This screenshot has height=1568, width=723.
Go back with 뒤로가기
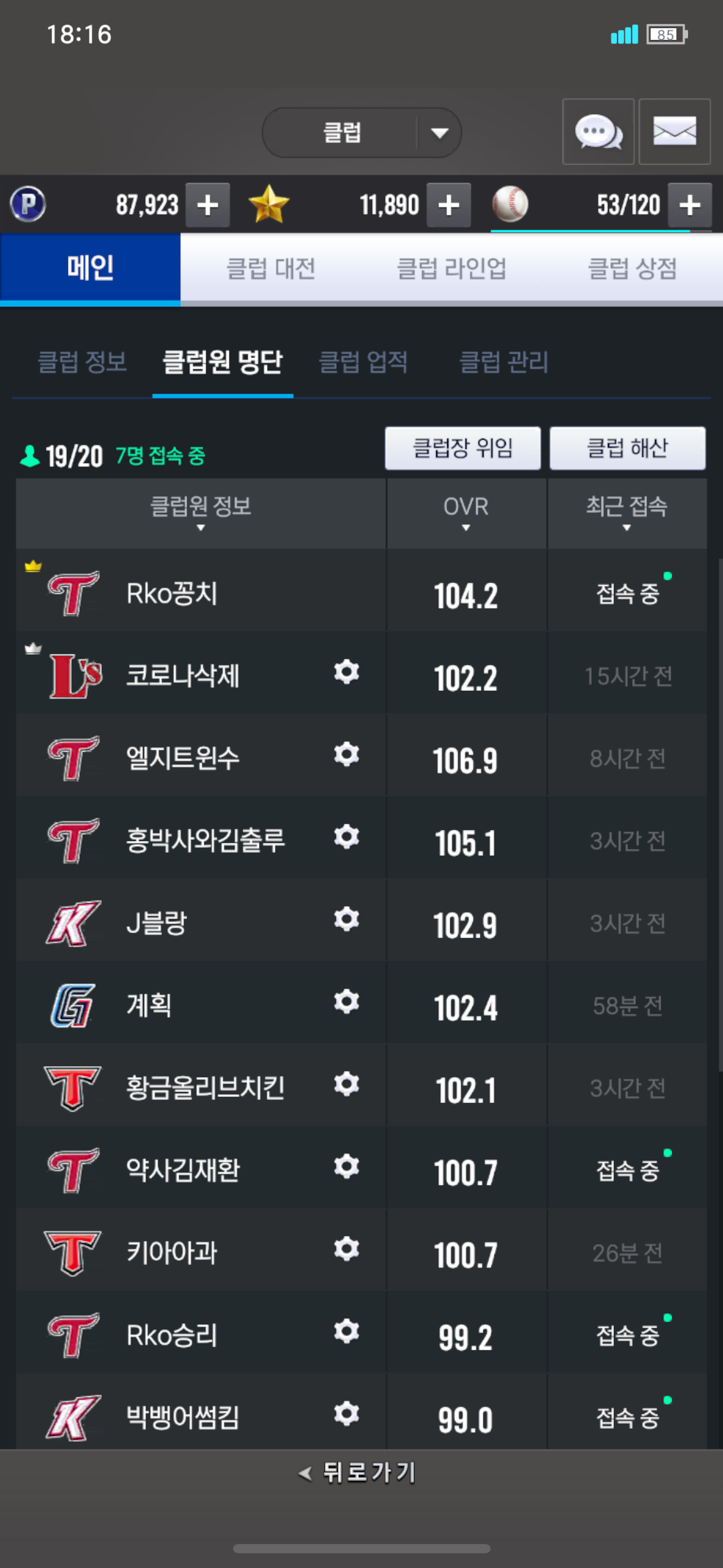pos(358,1472)
